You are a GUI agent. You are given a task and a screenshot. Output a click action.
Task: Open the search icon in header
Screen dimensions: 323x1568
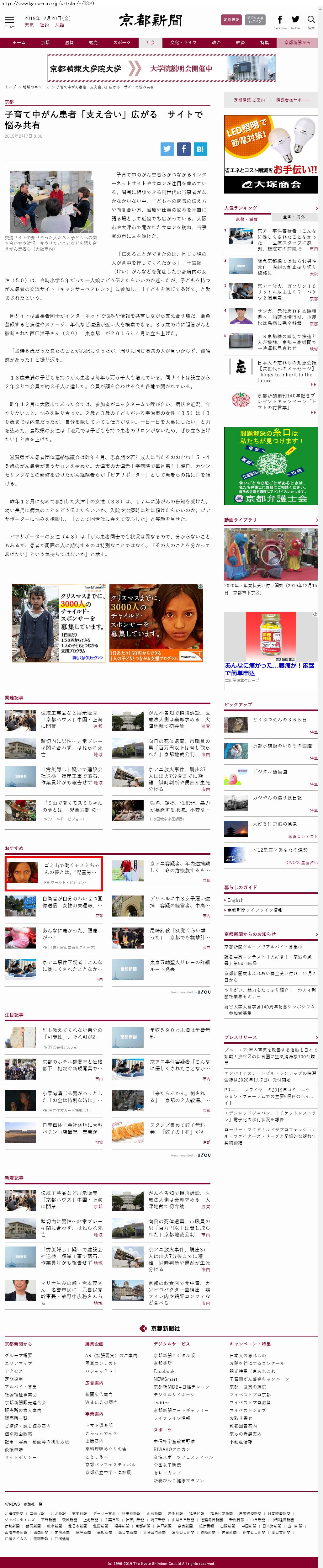[x=311, y=20]
